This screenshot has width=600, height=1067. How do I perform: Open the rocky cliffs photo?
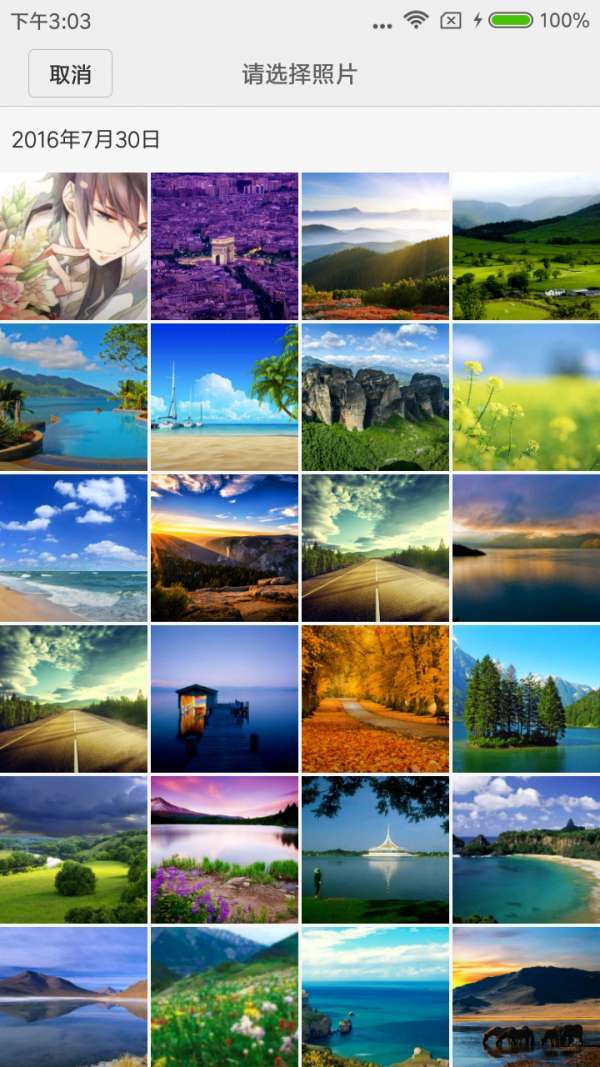(x=375, y=397)
